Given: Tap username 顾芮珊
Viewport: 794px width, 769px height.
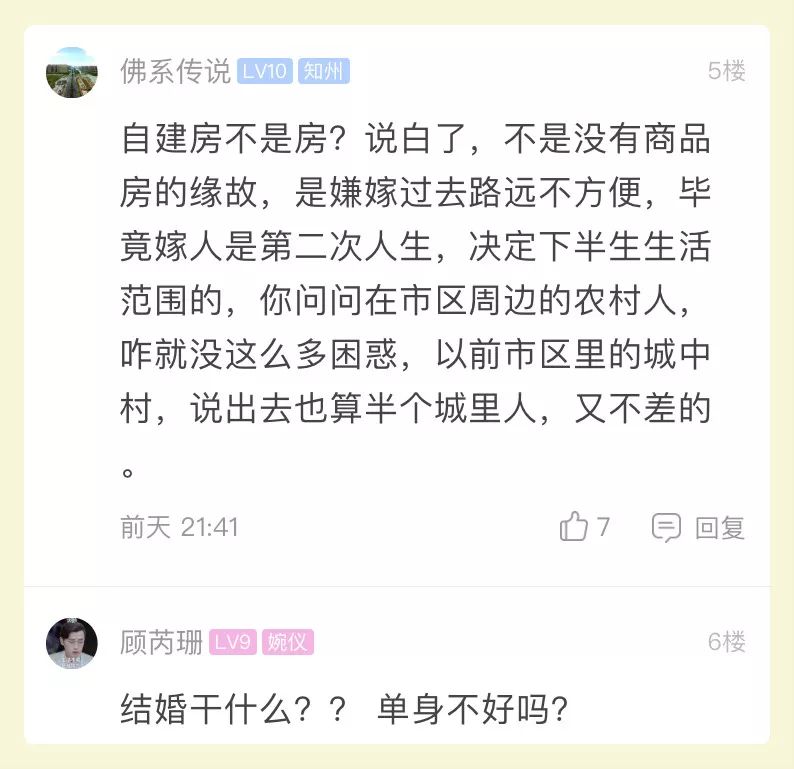Looking at the screenshot, I should pyautogui.click(x=161, y=642).
